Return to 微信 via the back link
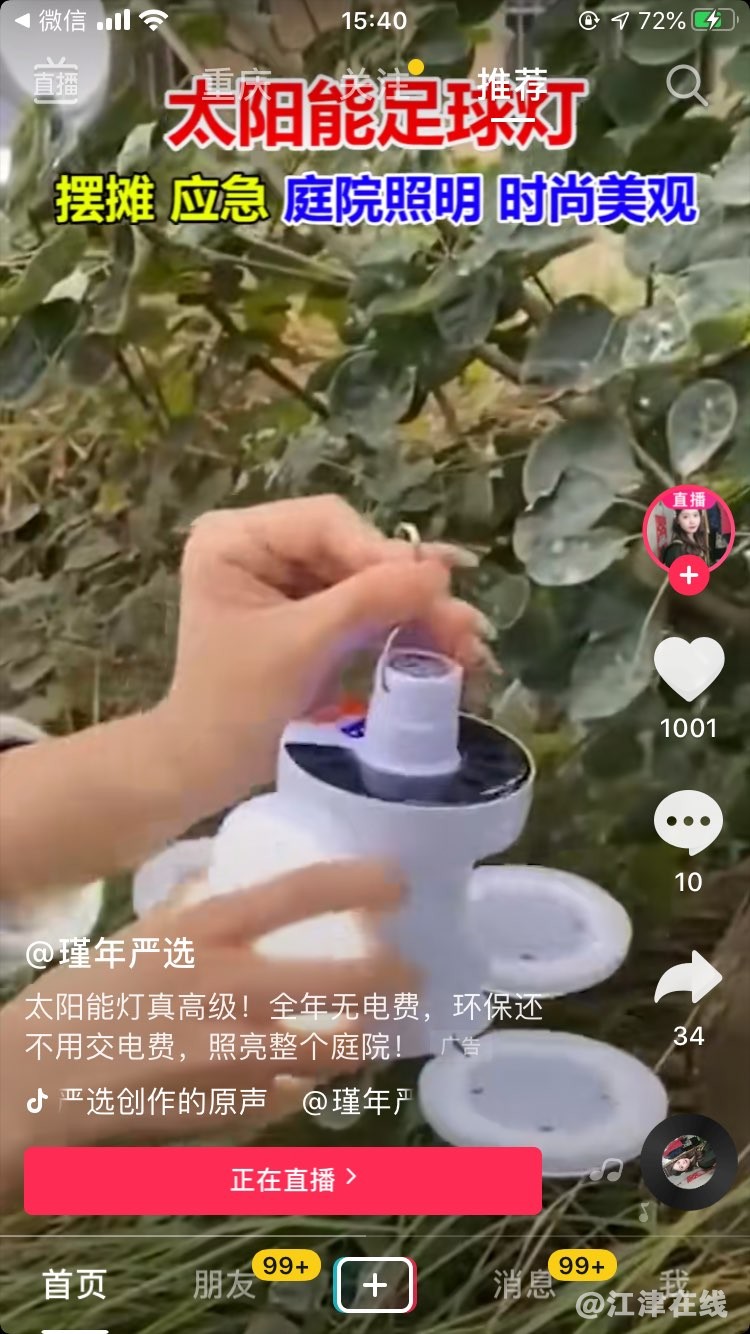Image resolution: width=750 pixels, height=1334 pixels. click(50, 20)
